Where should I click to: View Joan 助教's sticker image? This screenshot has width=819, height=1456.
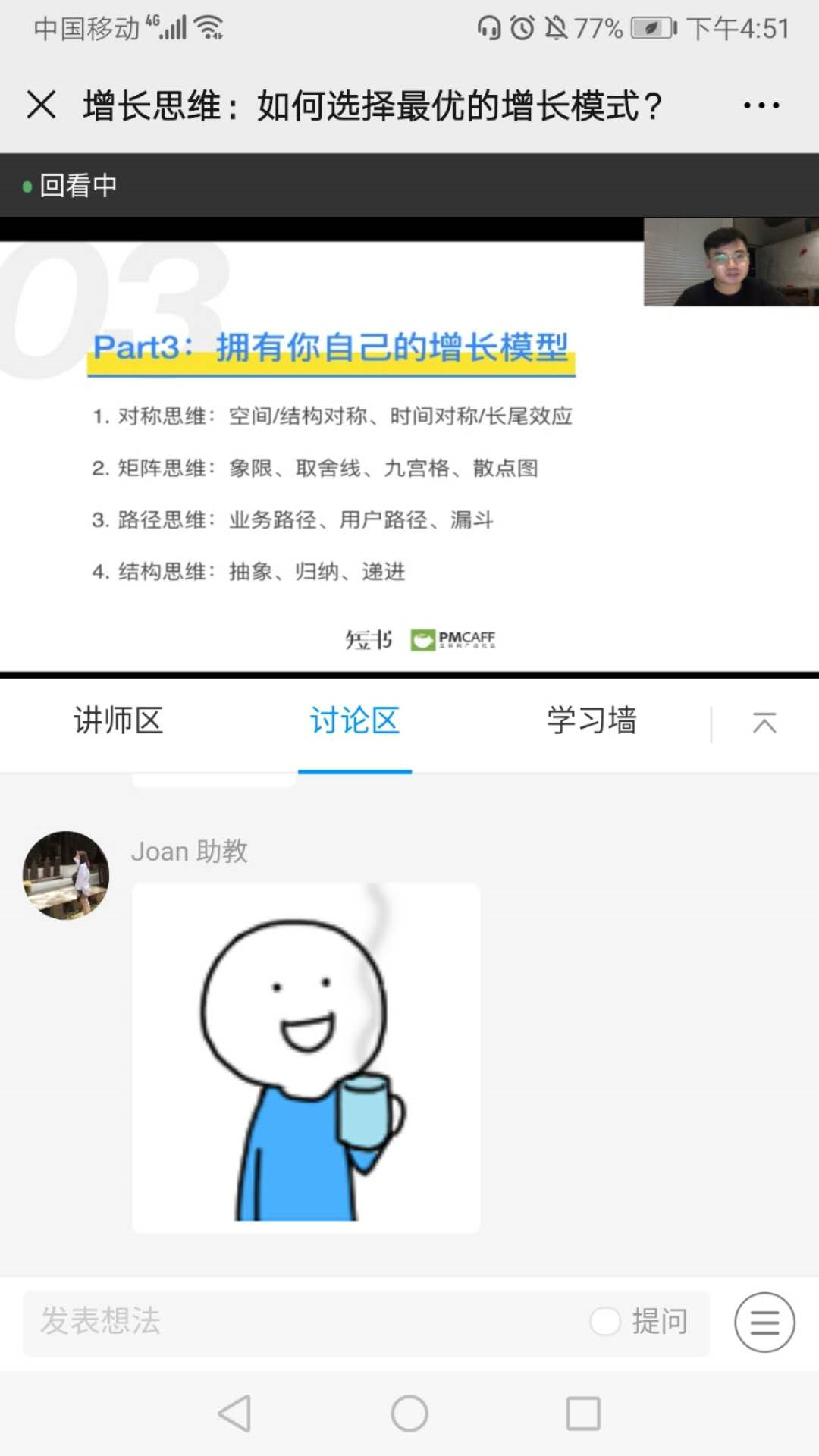[306, 1057]
